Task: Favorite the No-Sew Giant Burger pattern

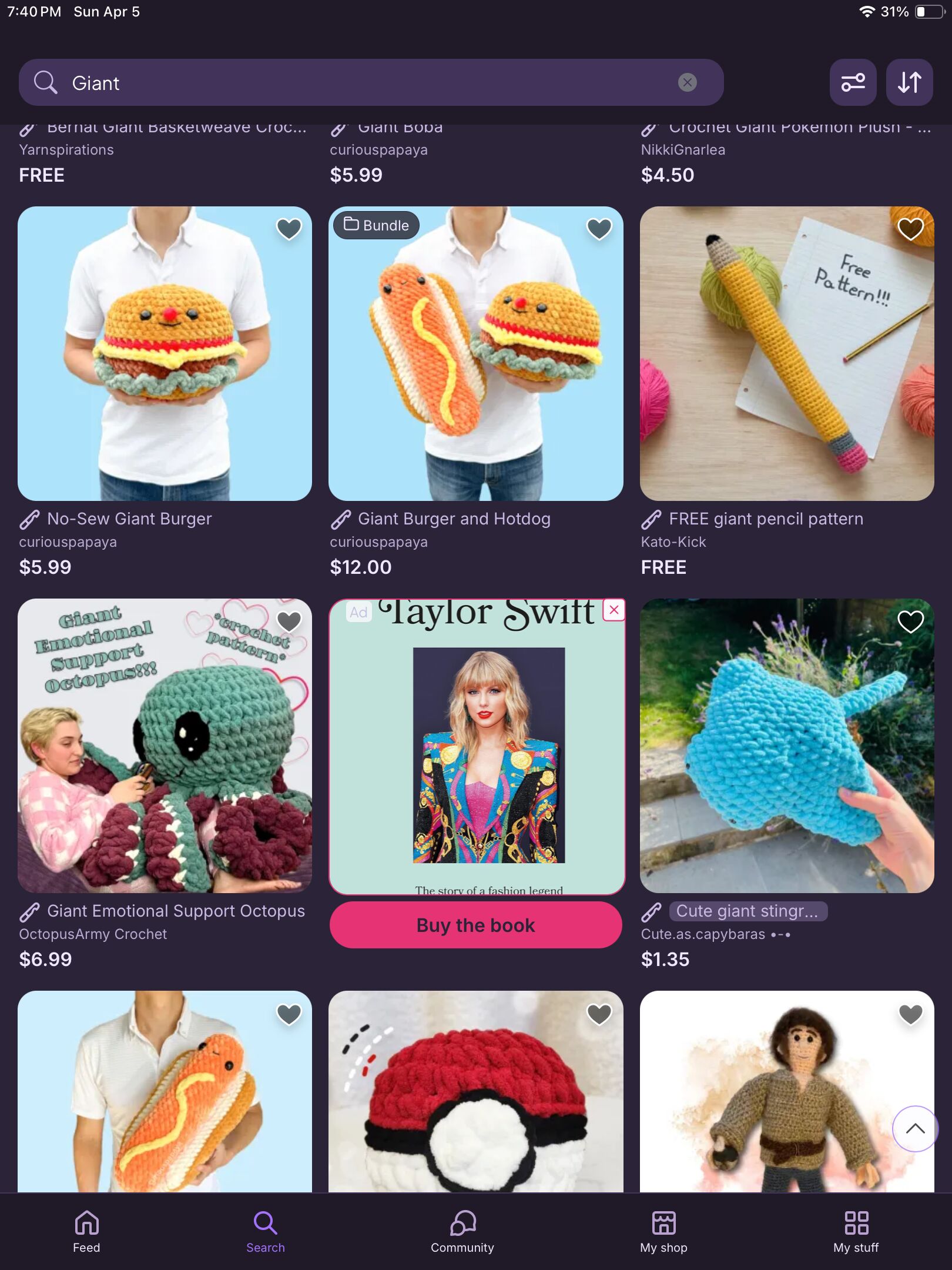Action: tap(289, 229)
